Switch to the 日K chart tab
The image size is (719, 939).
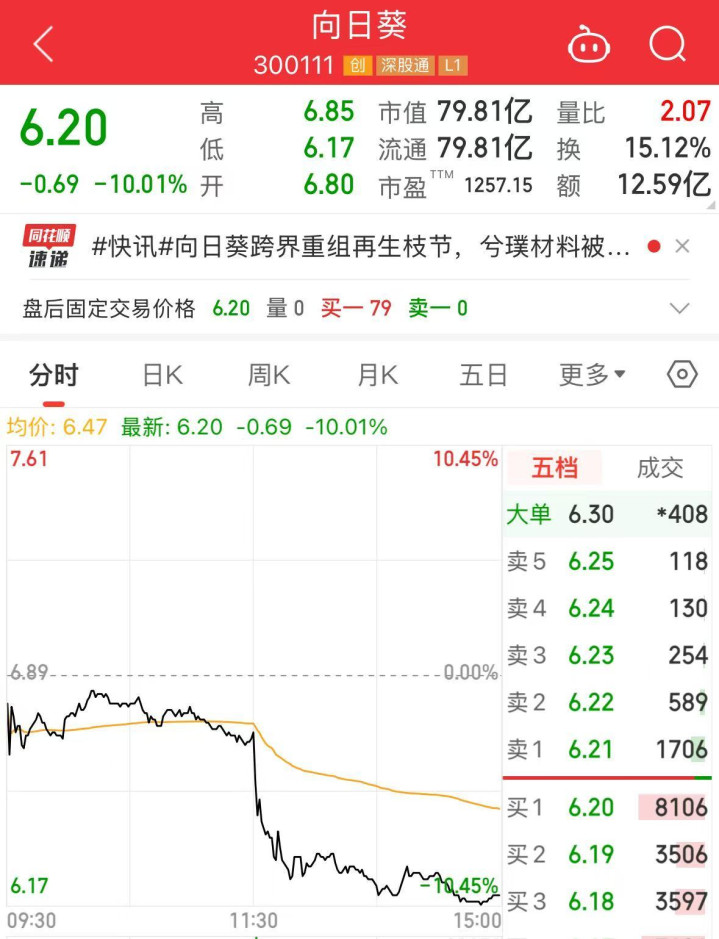tap(162, 376)
